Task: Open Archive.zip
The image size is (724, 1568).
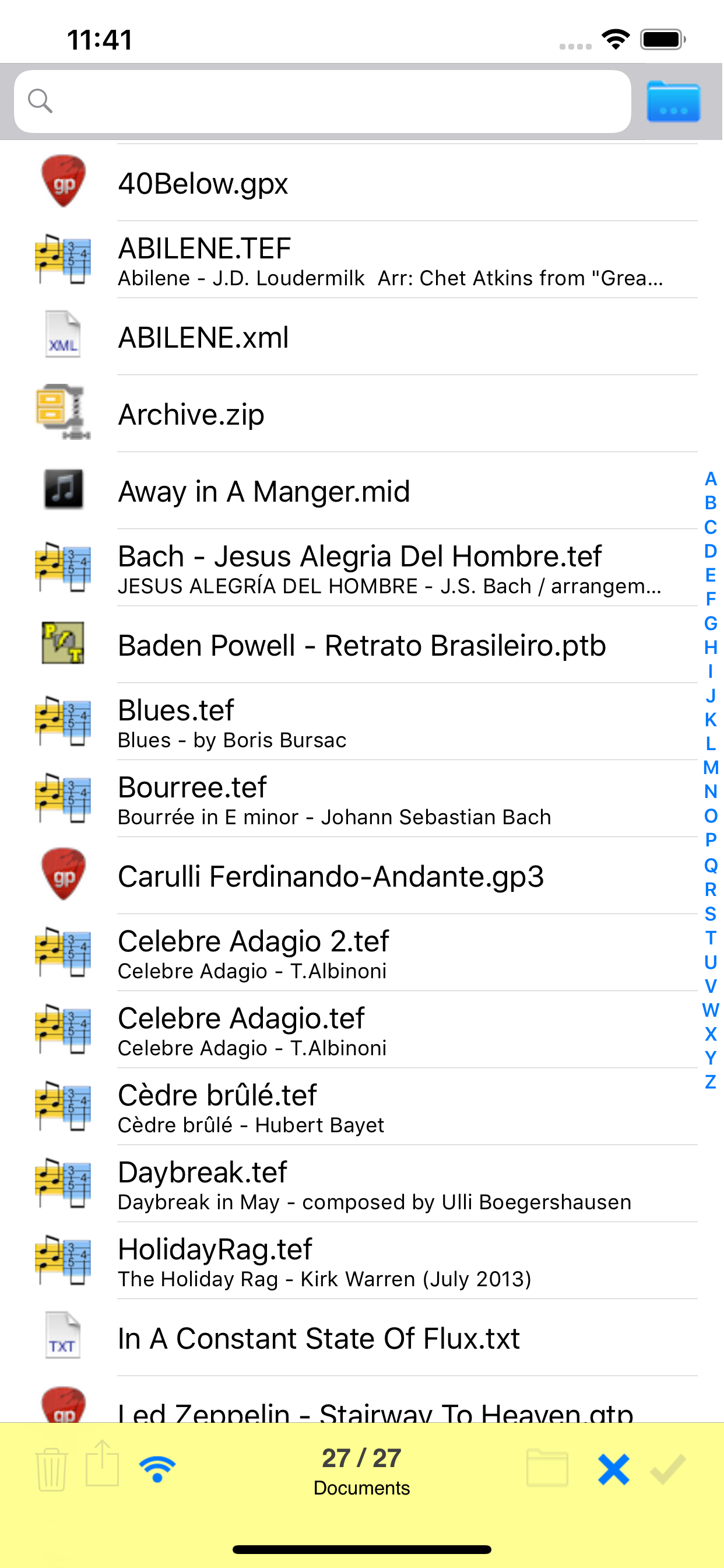Action: click(365, 414)
